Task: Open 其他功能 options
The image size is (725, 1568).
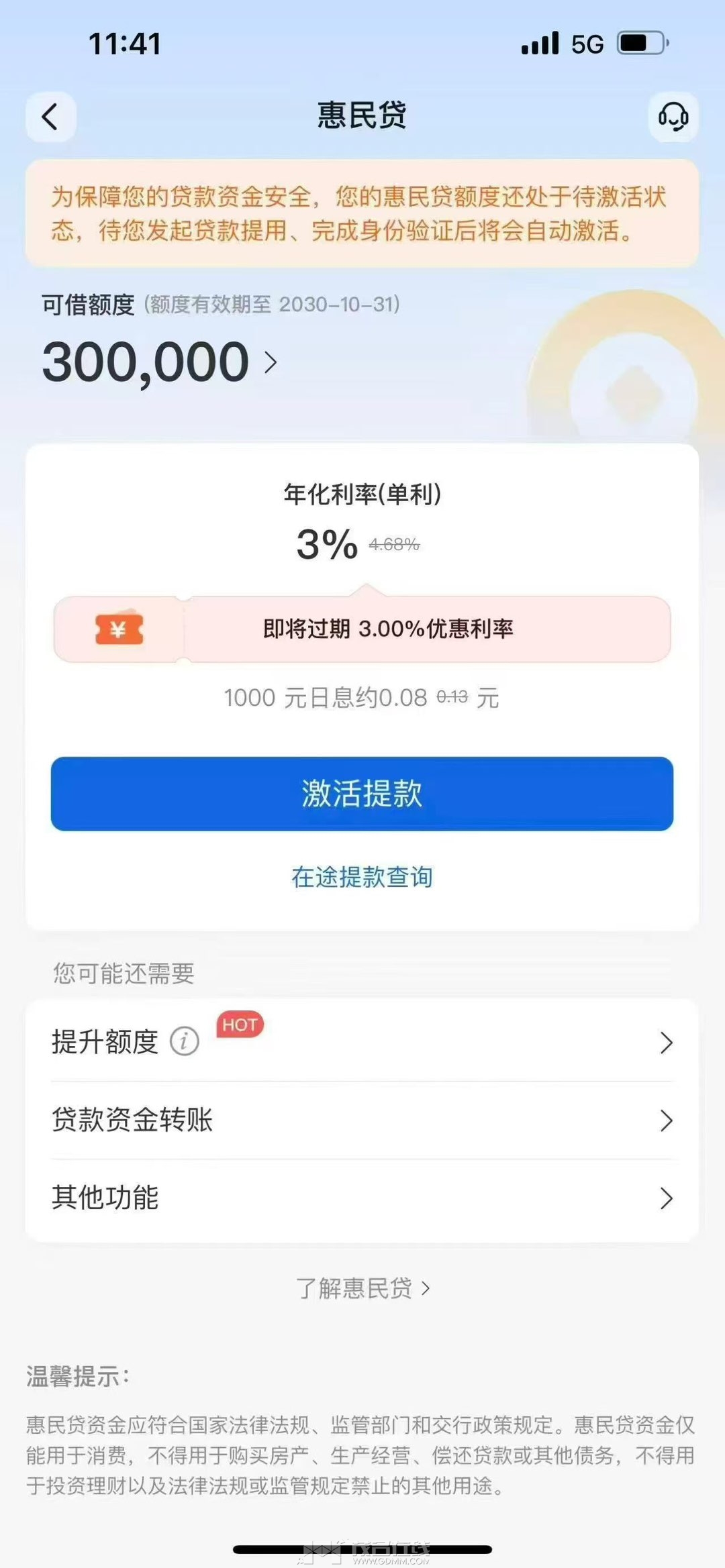Action: [362, 1198]
